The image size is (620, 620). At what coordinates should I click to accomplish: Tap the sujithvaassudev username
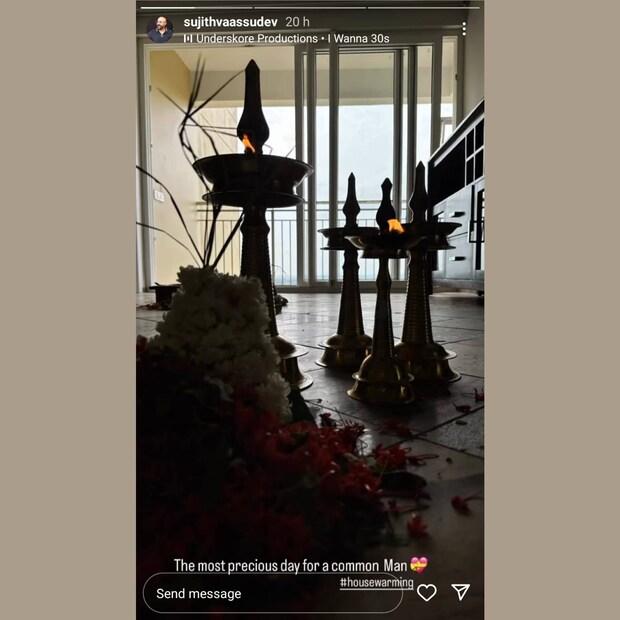tap(230, 22)
